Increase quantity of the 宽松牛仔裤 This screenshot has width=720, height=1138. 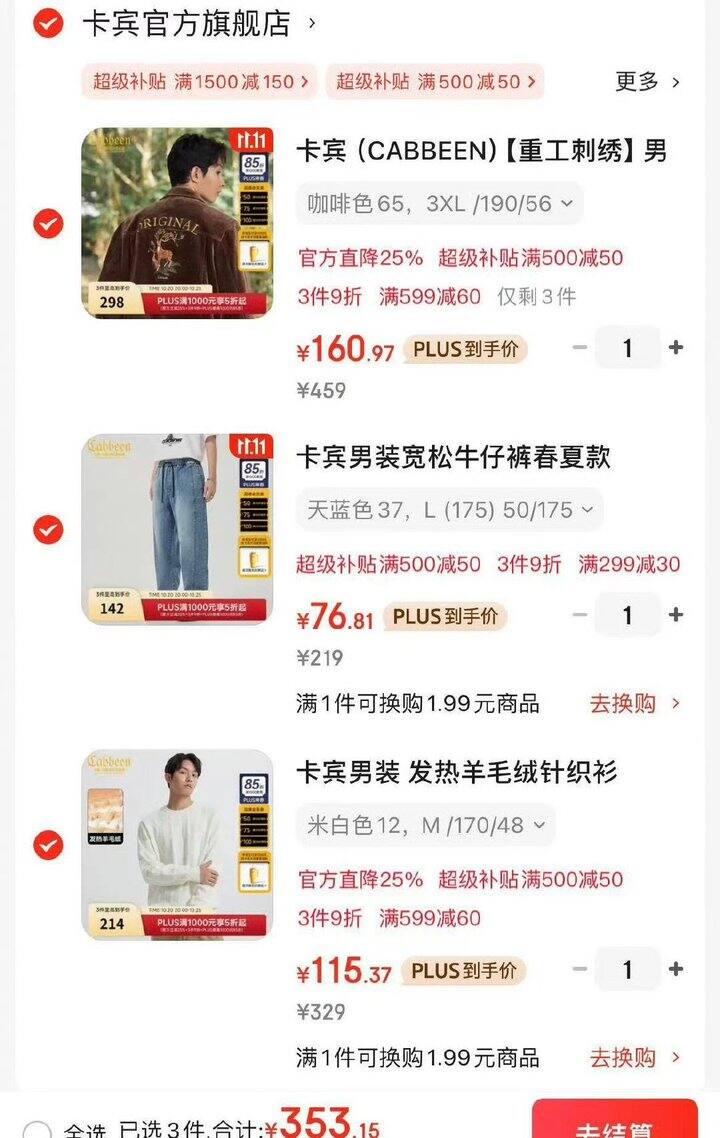(x=676, y=616)
